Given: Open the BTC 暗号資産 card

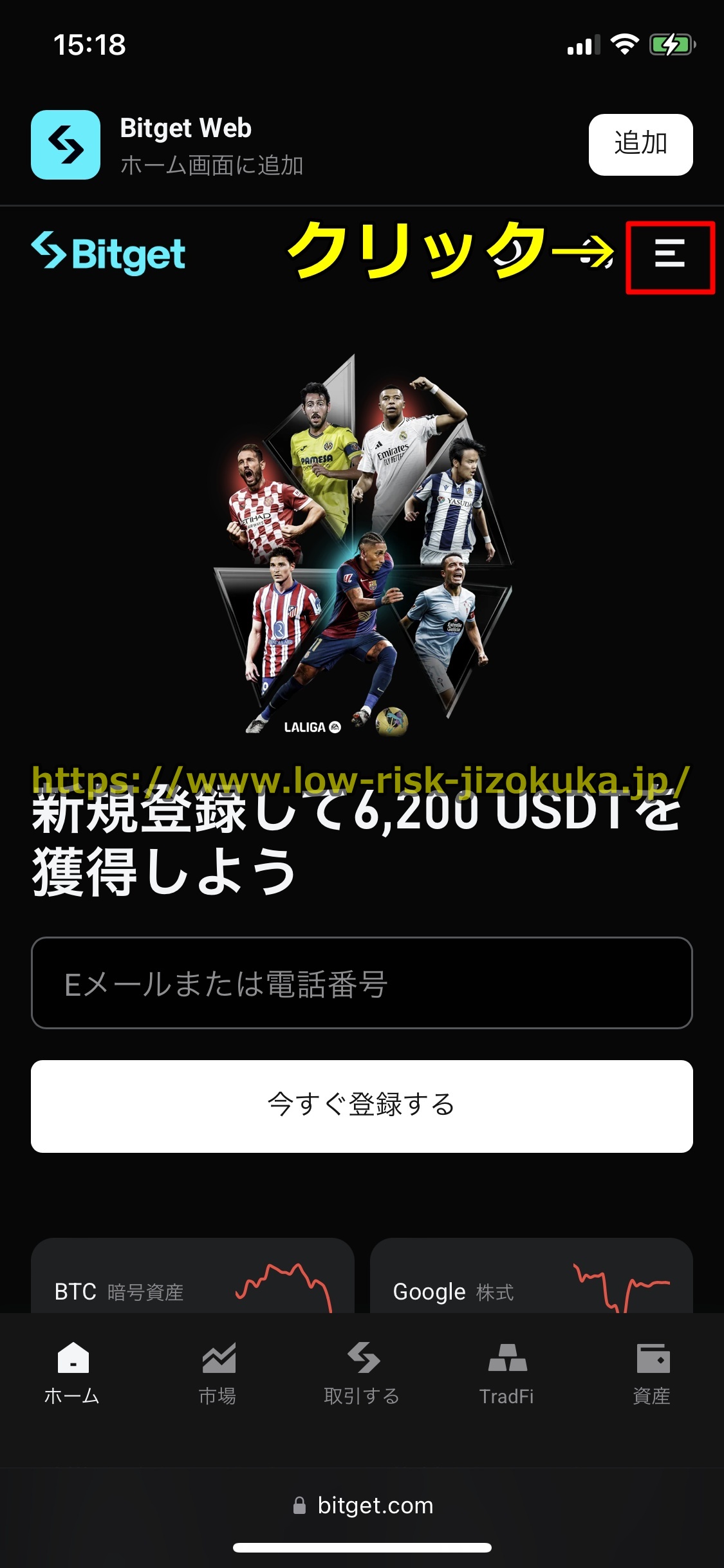Looking at the screenshot, I should click(192, 1278).
